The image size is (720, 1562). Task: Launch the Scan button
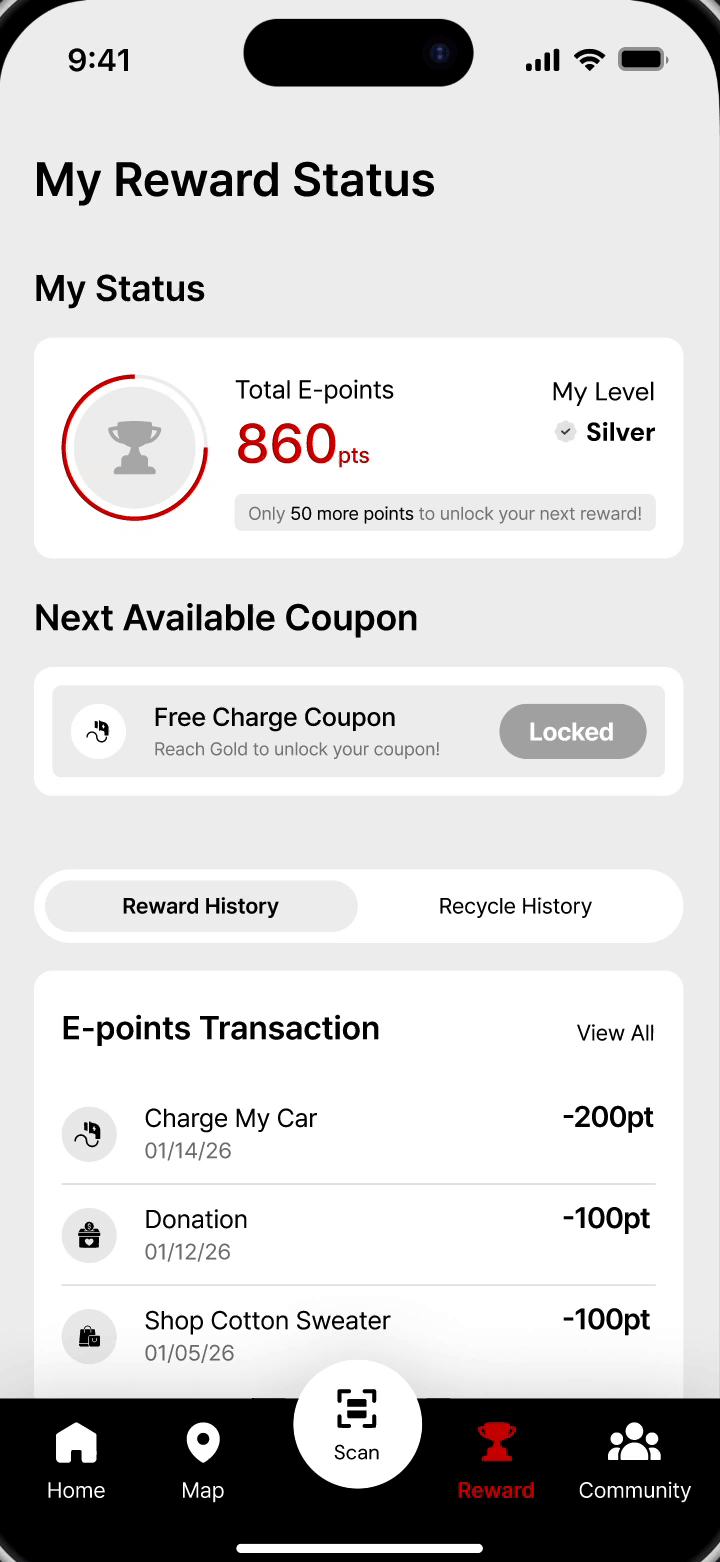tap(357, 1424)
